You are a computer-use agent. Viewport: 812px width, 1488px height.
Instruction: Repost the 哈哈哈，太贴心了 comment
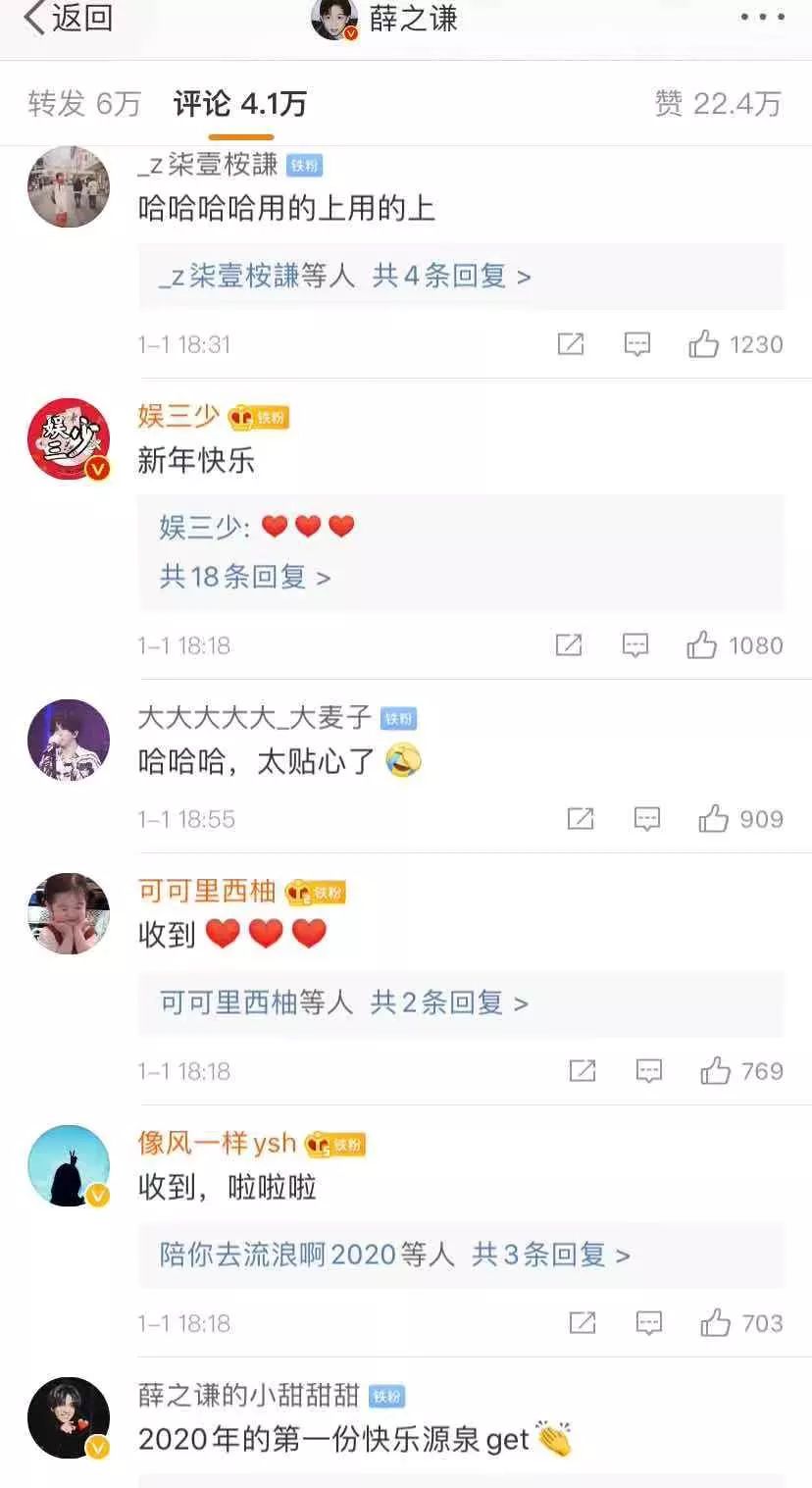pos(581,819)
